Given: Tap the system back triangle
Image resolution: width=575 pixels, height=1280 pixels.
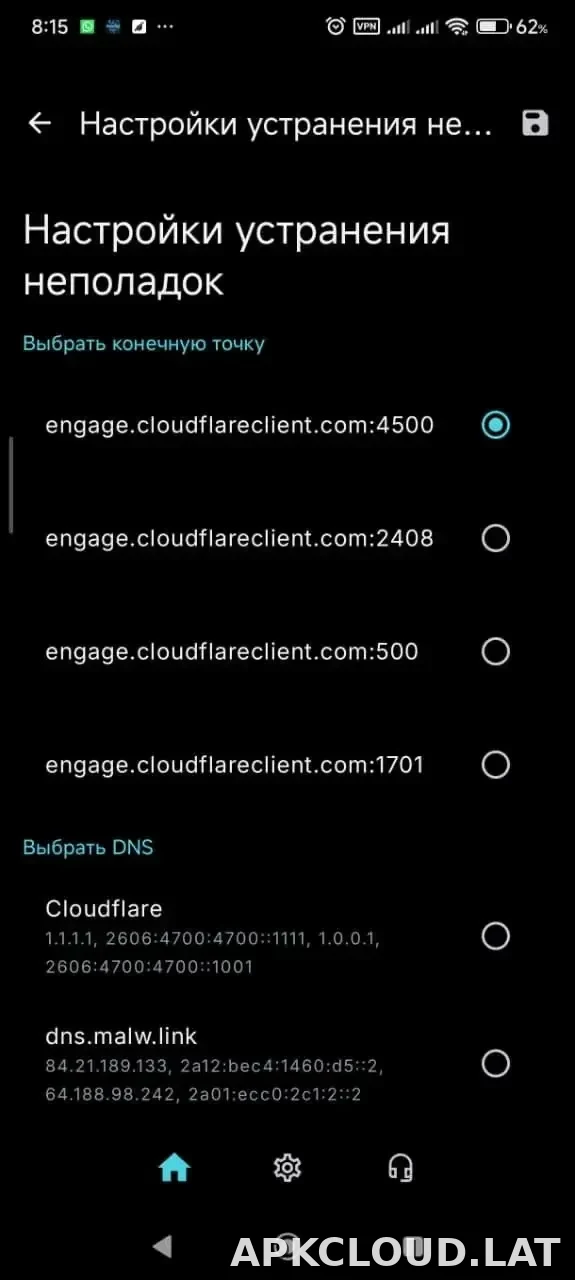Looking at the screenshot, I should 162,1246.
